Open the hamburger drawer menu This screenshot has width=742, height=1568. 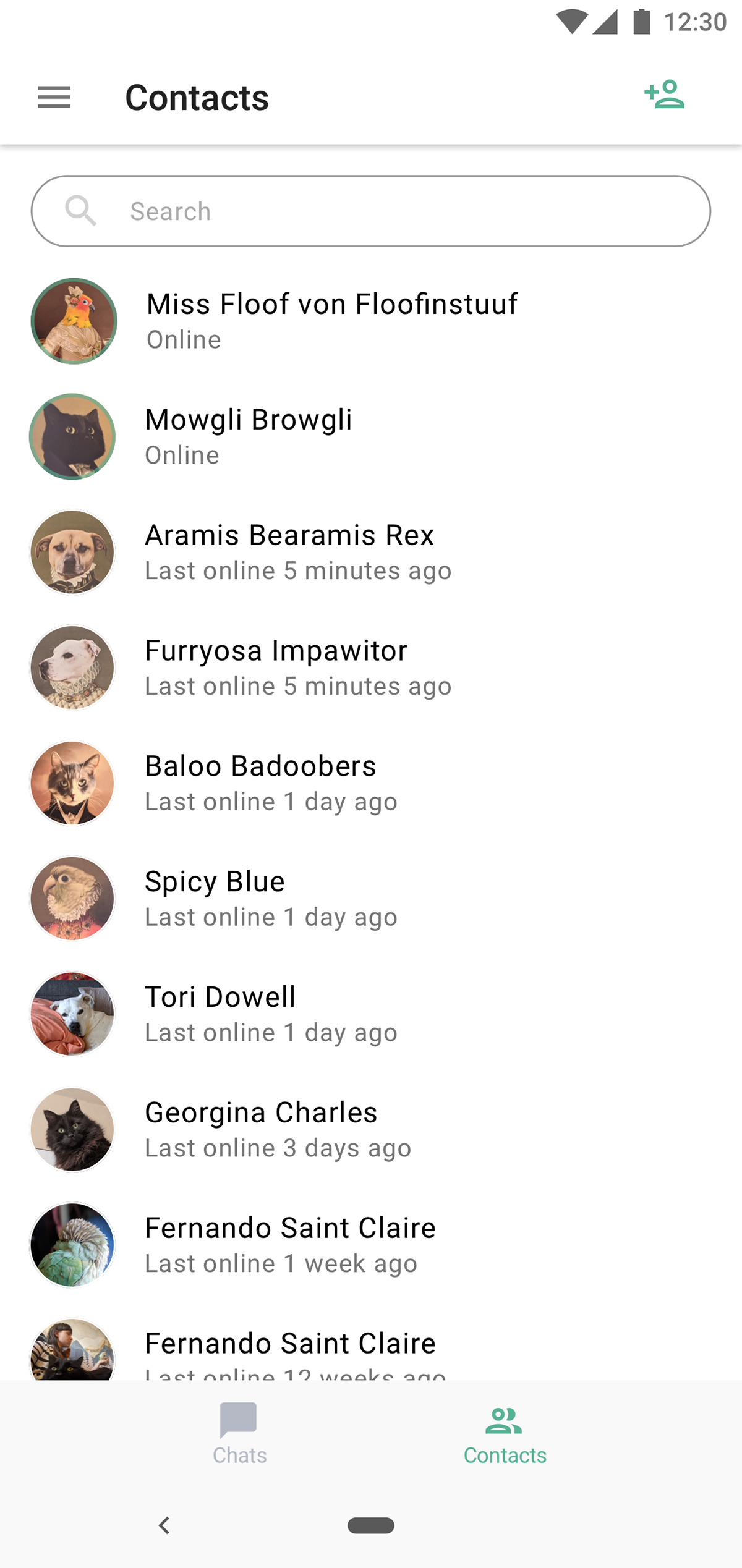click(54, 98)
